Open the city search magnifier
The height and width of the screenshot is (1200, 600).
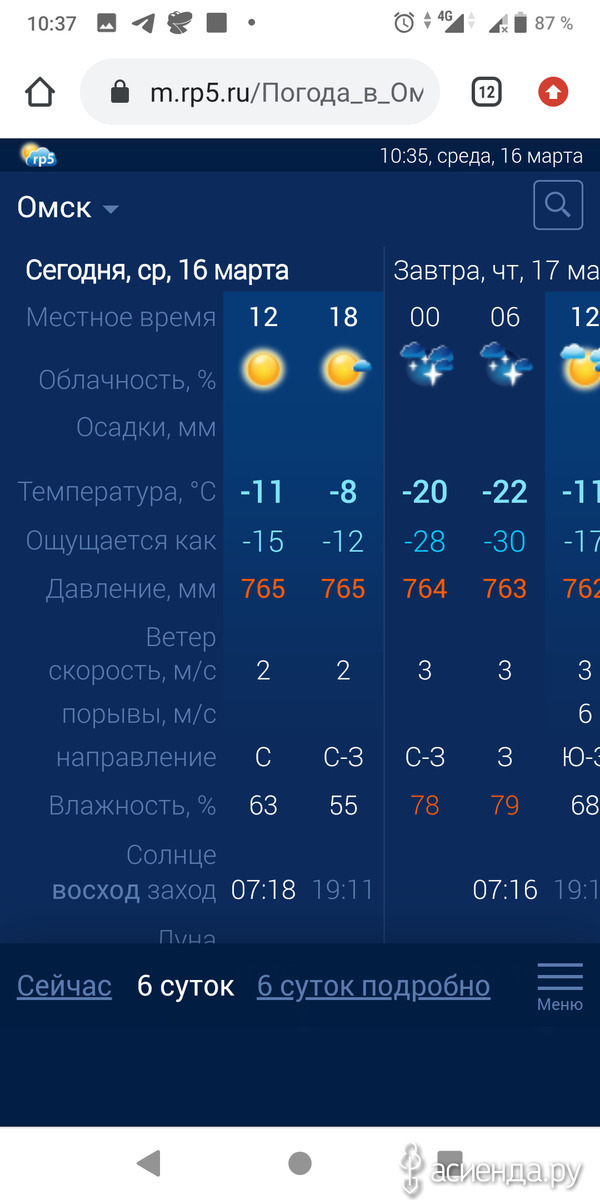(557, 206)
